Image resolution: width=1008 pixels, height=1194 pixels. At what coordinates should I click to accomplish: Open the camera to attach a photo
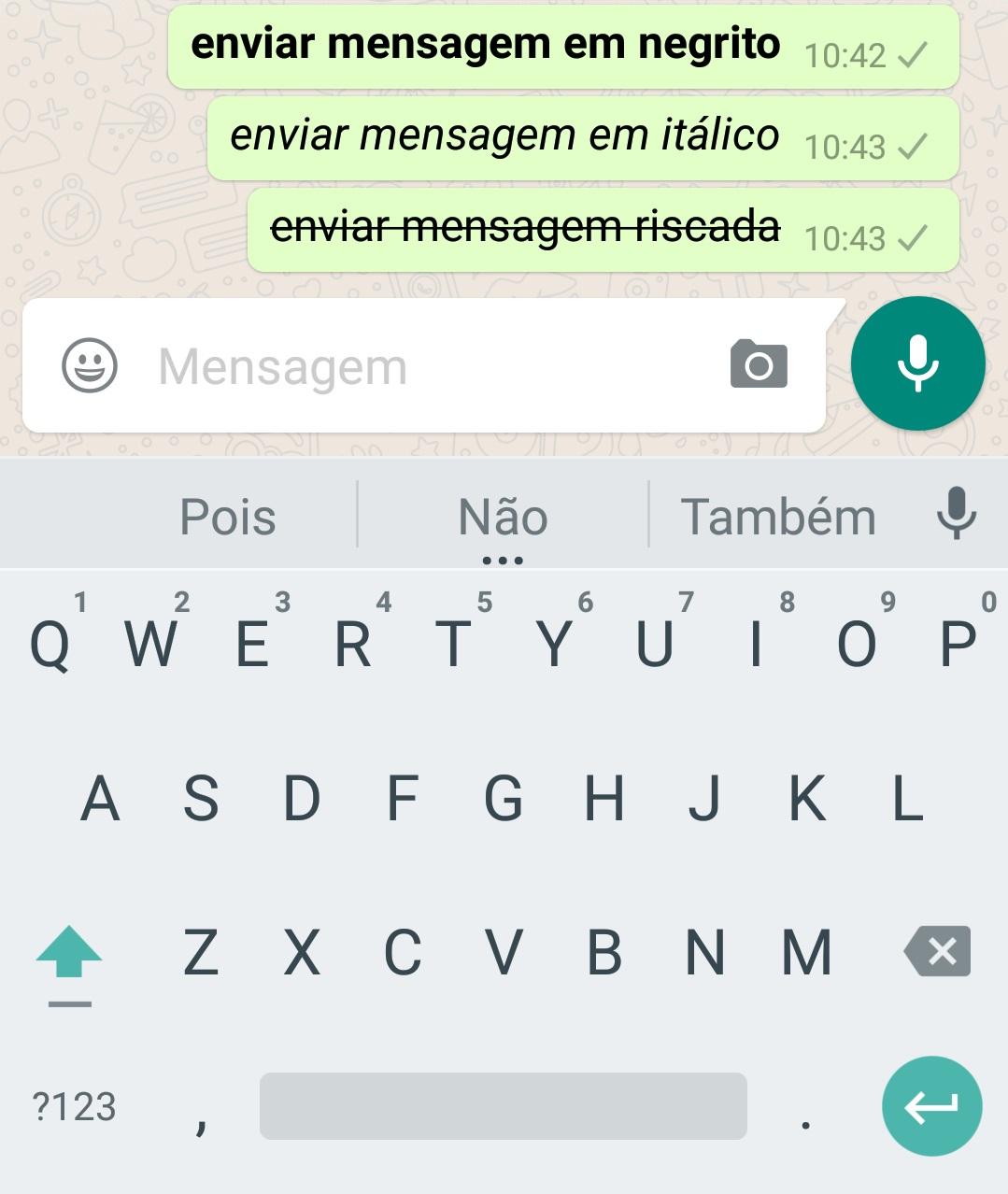[759, 365]
